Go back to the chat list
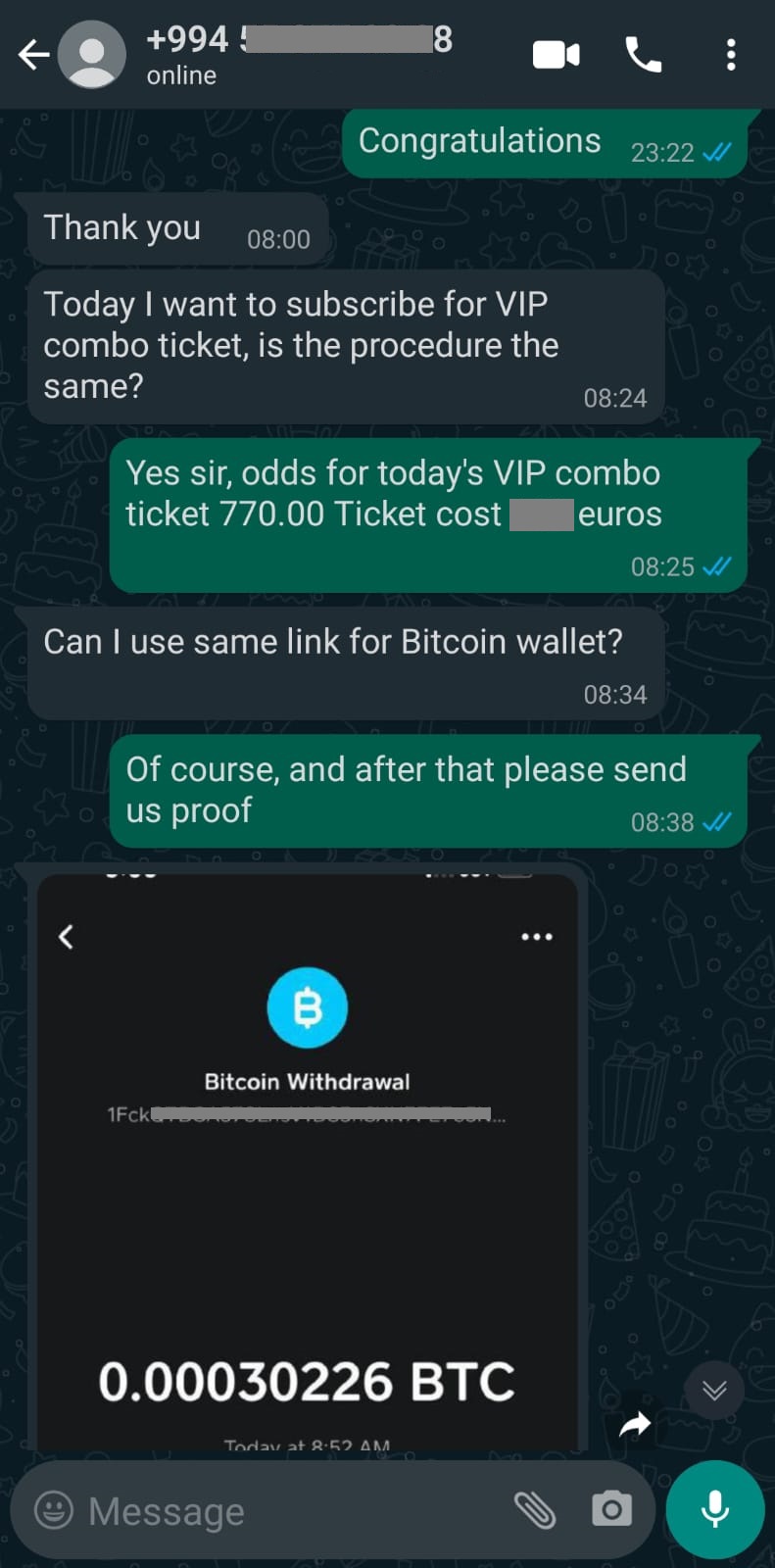 tap(33, 55)
